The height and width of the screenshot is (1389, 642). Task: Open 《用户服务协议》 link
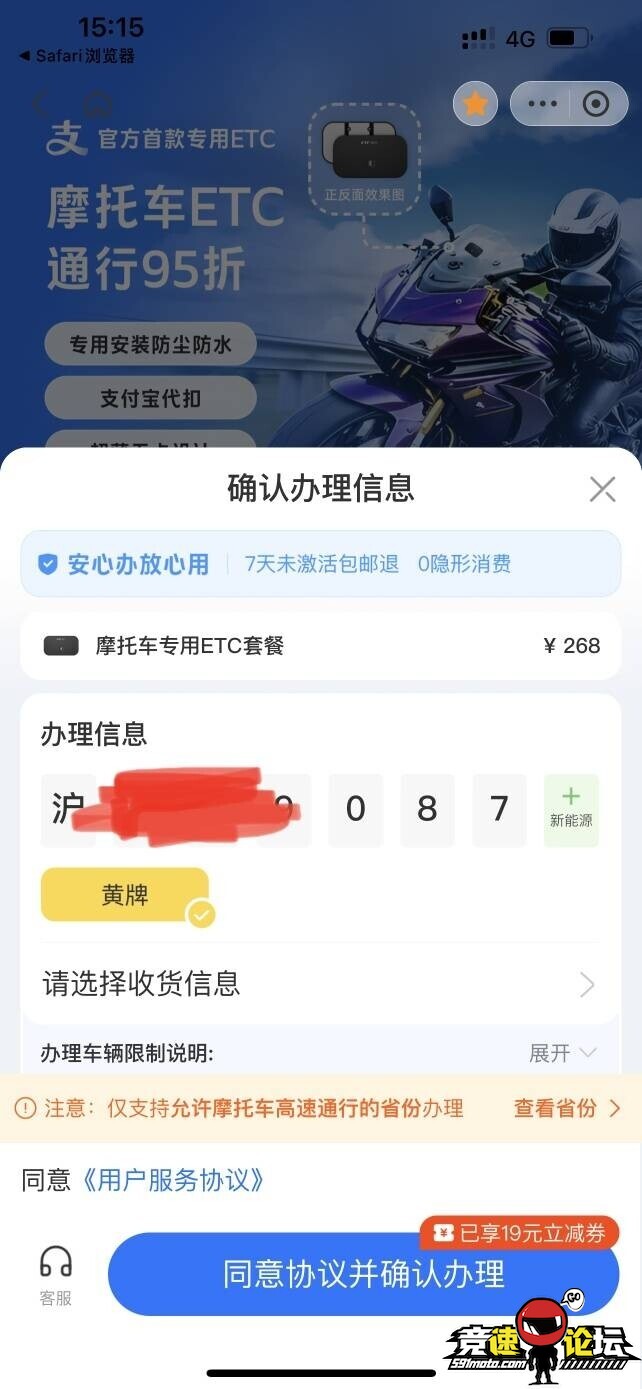coord(170,1180)
